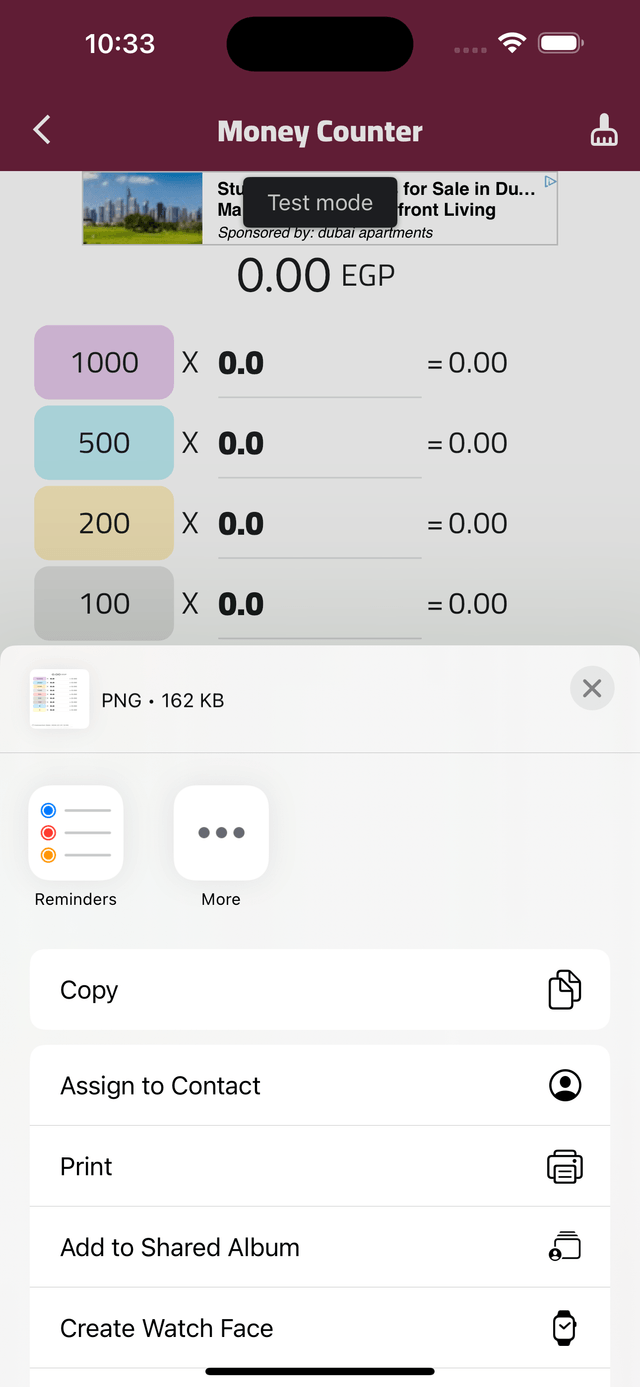Tap Create Watch Face
The width and height of the screenshot is (640, 1387).
tap(320, 1328)
